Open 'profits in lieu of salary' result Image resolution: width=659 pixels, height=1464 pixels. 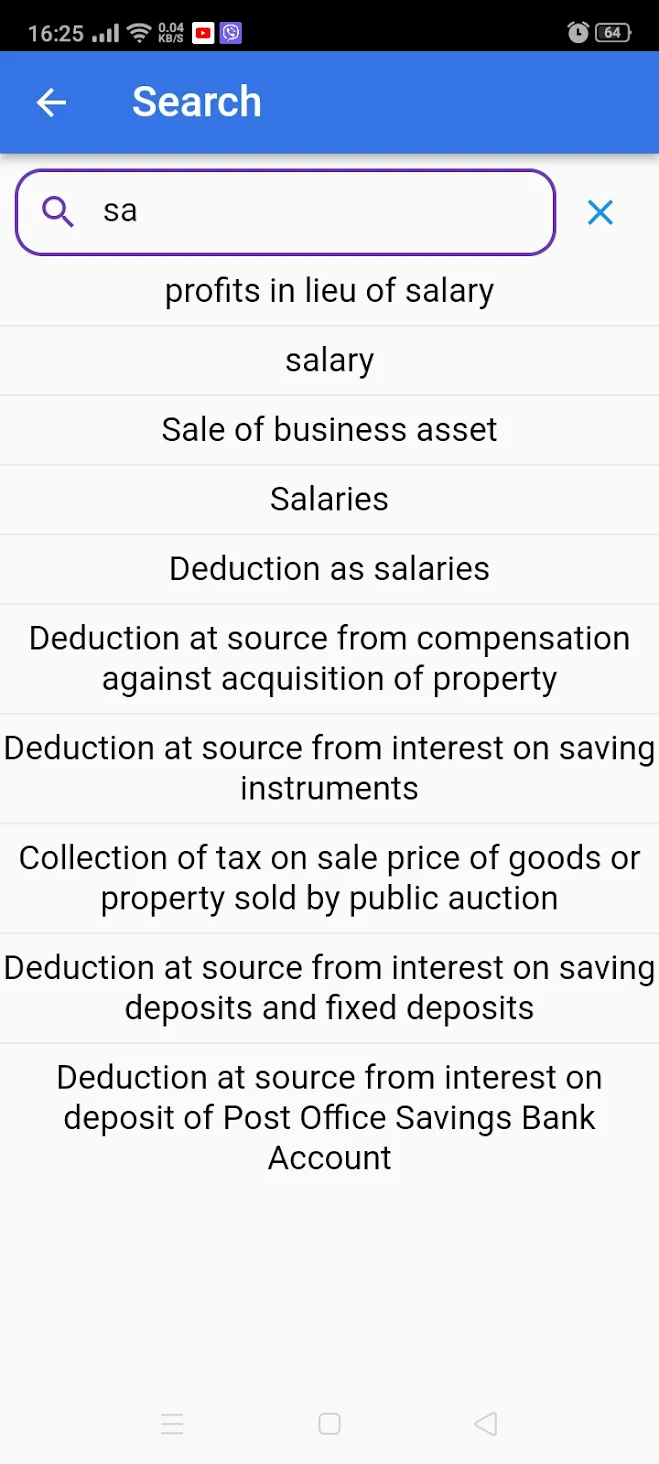(329, 291)
